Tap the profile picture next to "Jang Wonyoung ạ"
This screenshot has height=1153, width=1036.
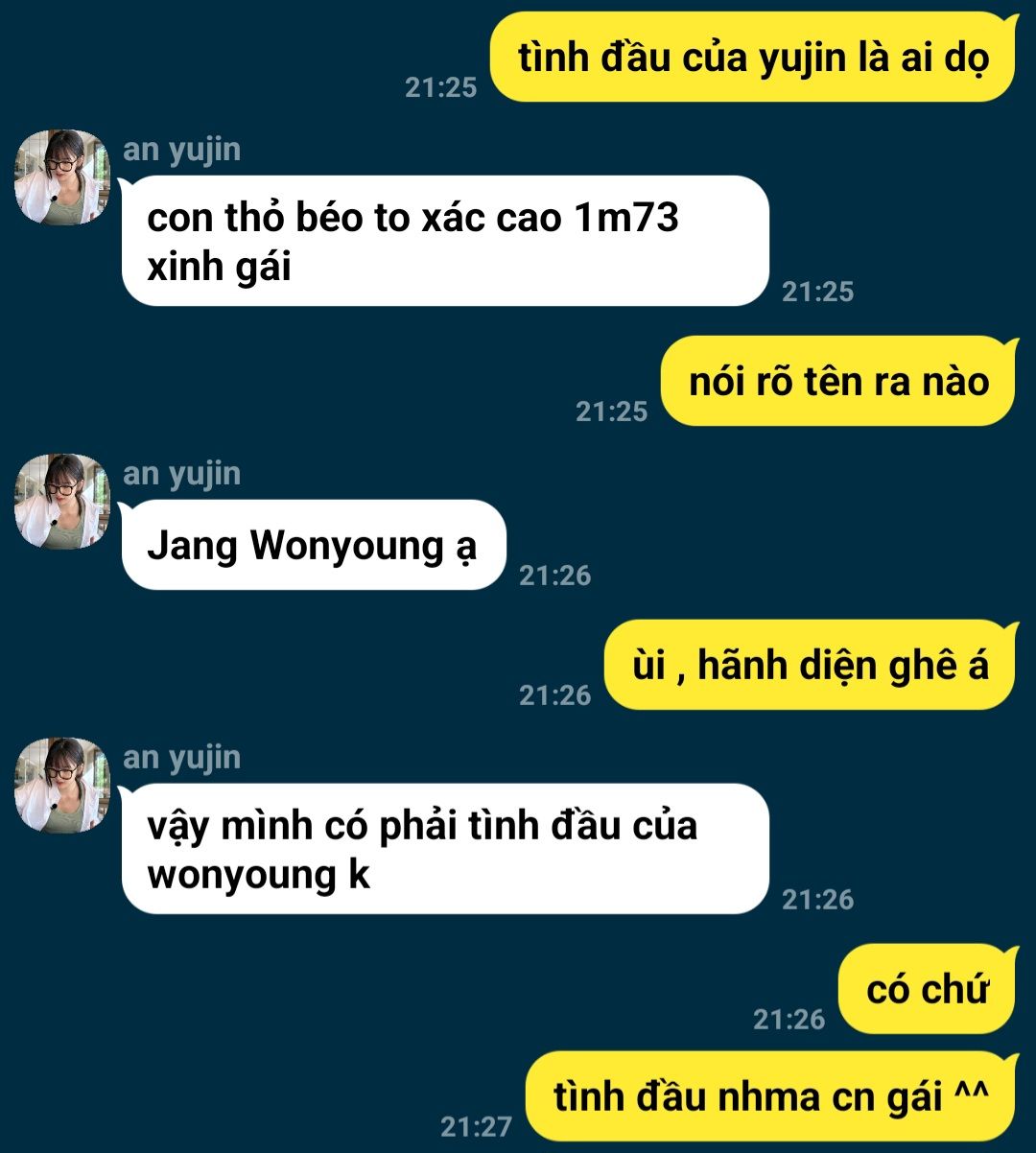click(x=62, y=502)
